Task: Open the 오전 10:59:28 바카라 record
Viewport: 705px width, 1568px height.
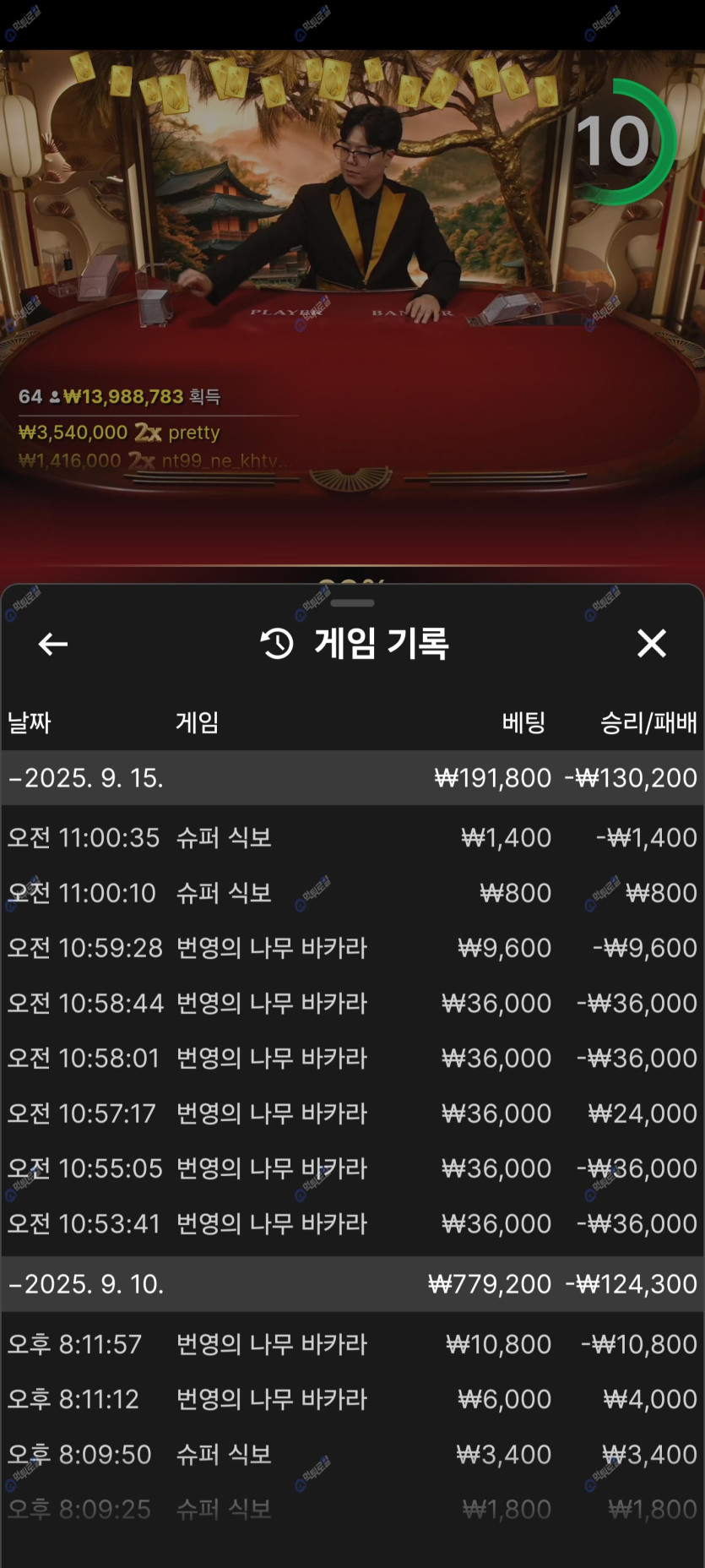Action: pos(352,948)
